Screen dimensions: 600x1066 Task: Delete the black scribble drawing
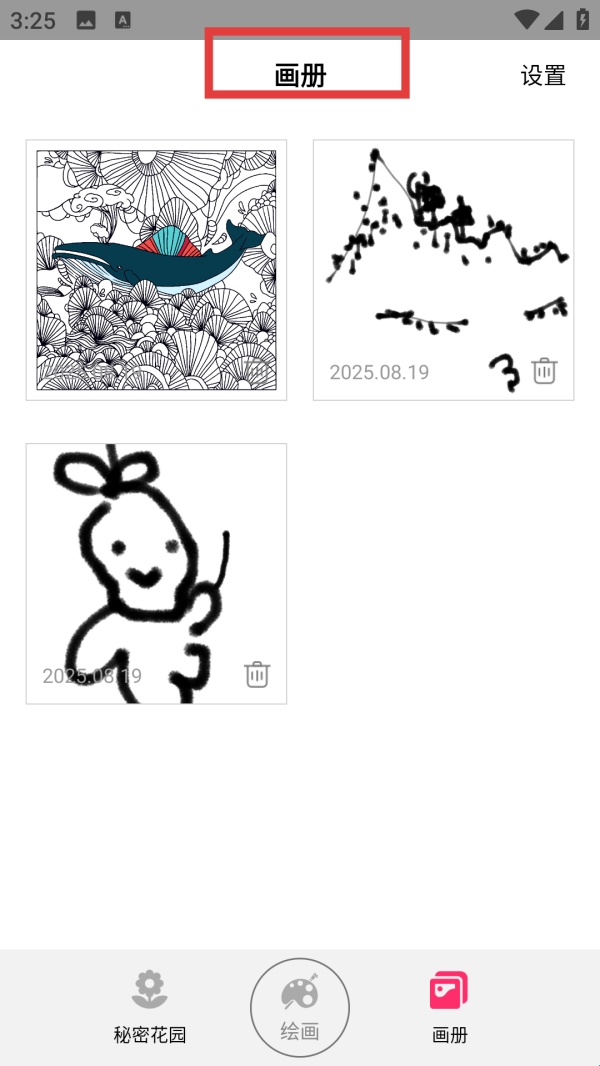pos(544,371)
